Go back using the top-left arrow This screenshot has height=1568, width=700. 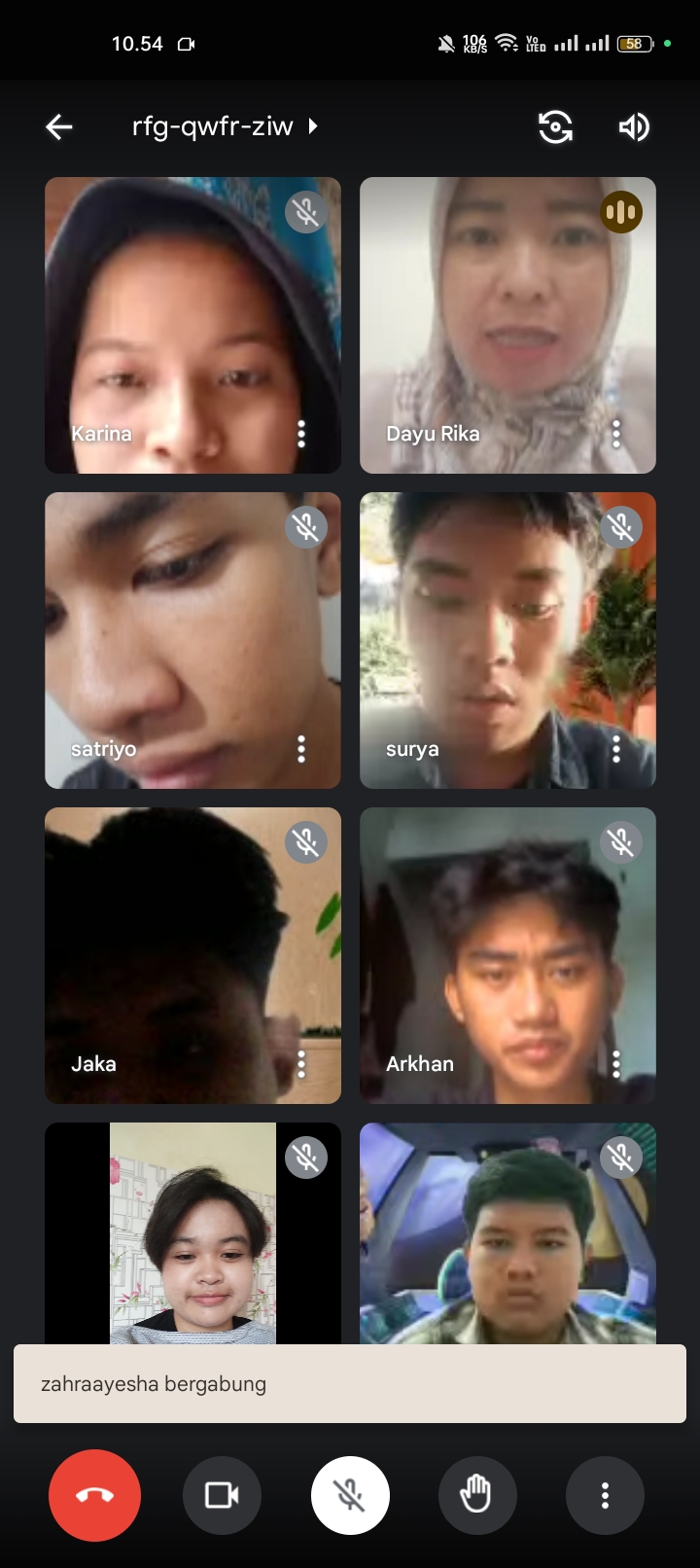click(x=59, y=126)
